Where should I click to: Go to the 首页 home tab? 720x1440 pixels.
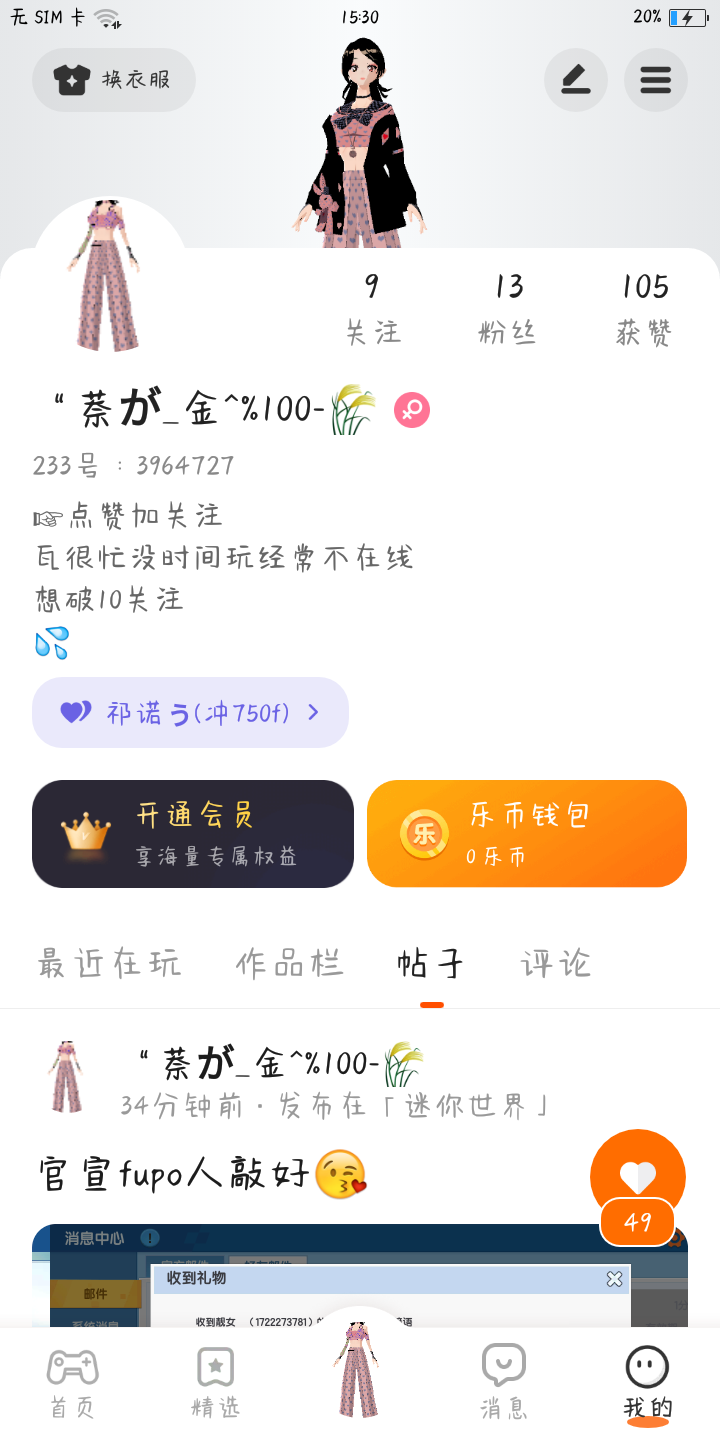pos(73,1384)
